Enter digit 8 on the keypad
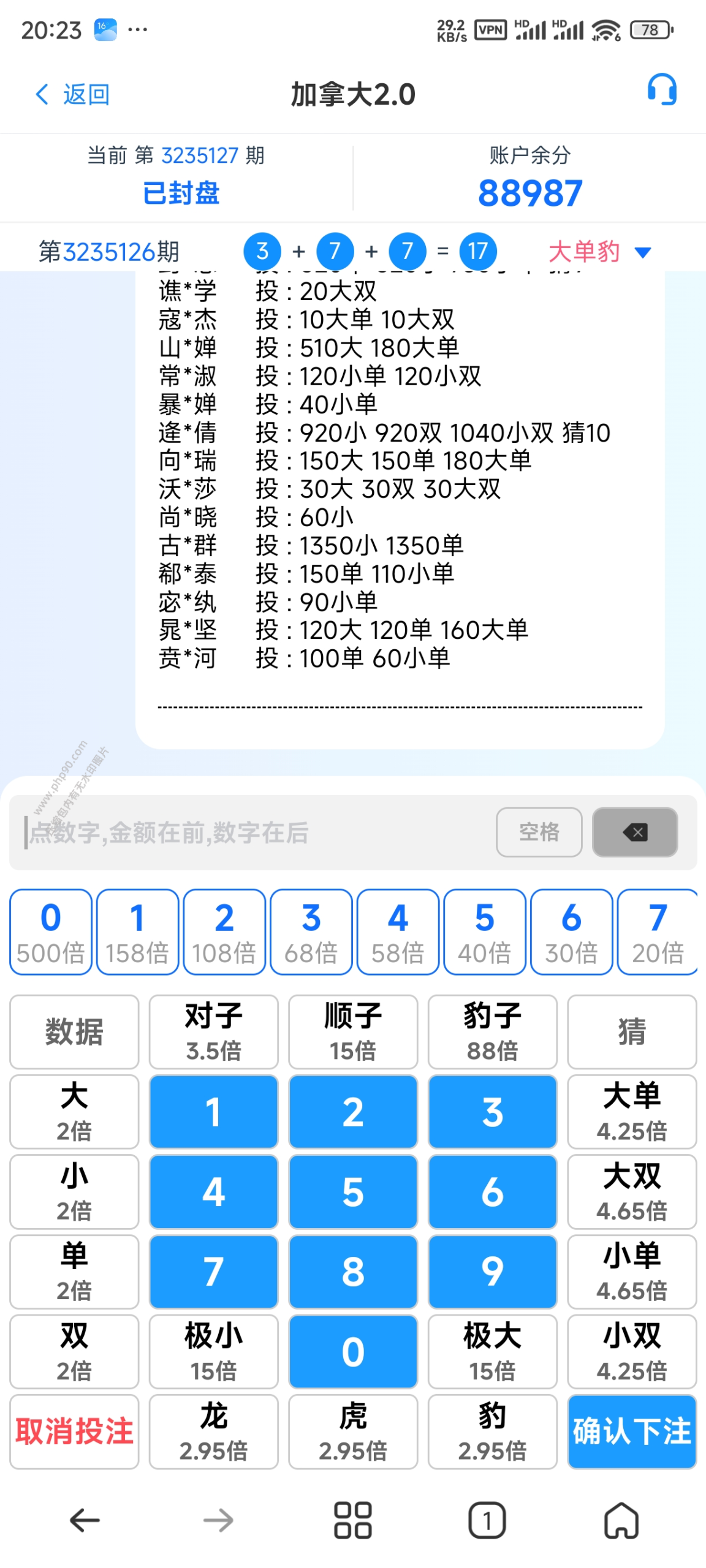 click(353, 1271)
